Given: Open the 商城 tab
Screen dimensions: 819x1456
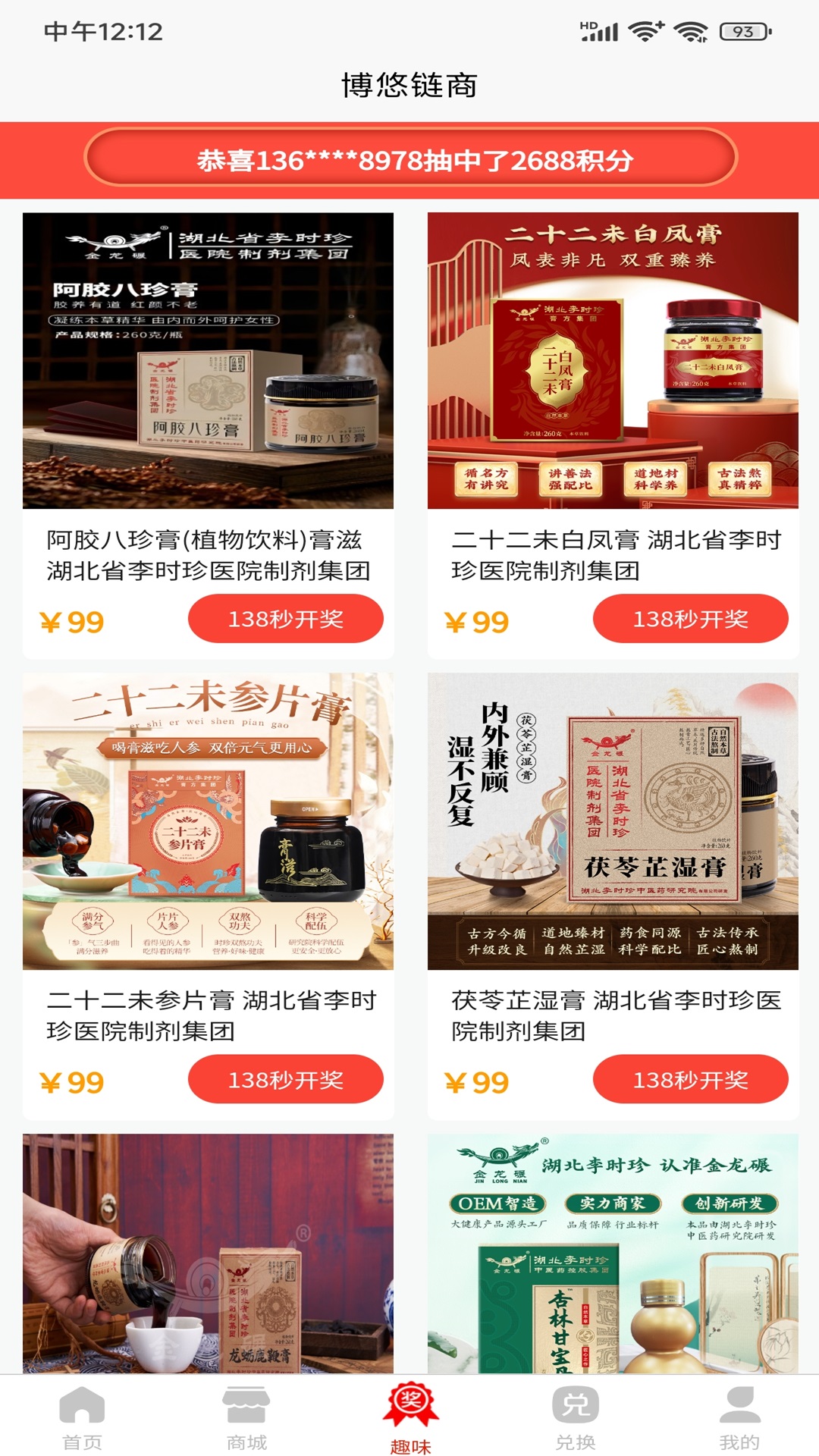Looking at the screenshot, I should 246,1417.
